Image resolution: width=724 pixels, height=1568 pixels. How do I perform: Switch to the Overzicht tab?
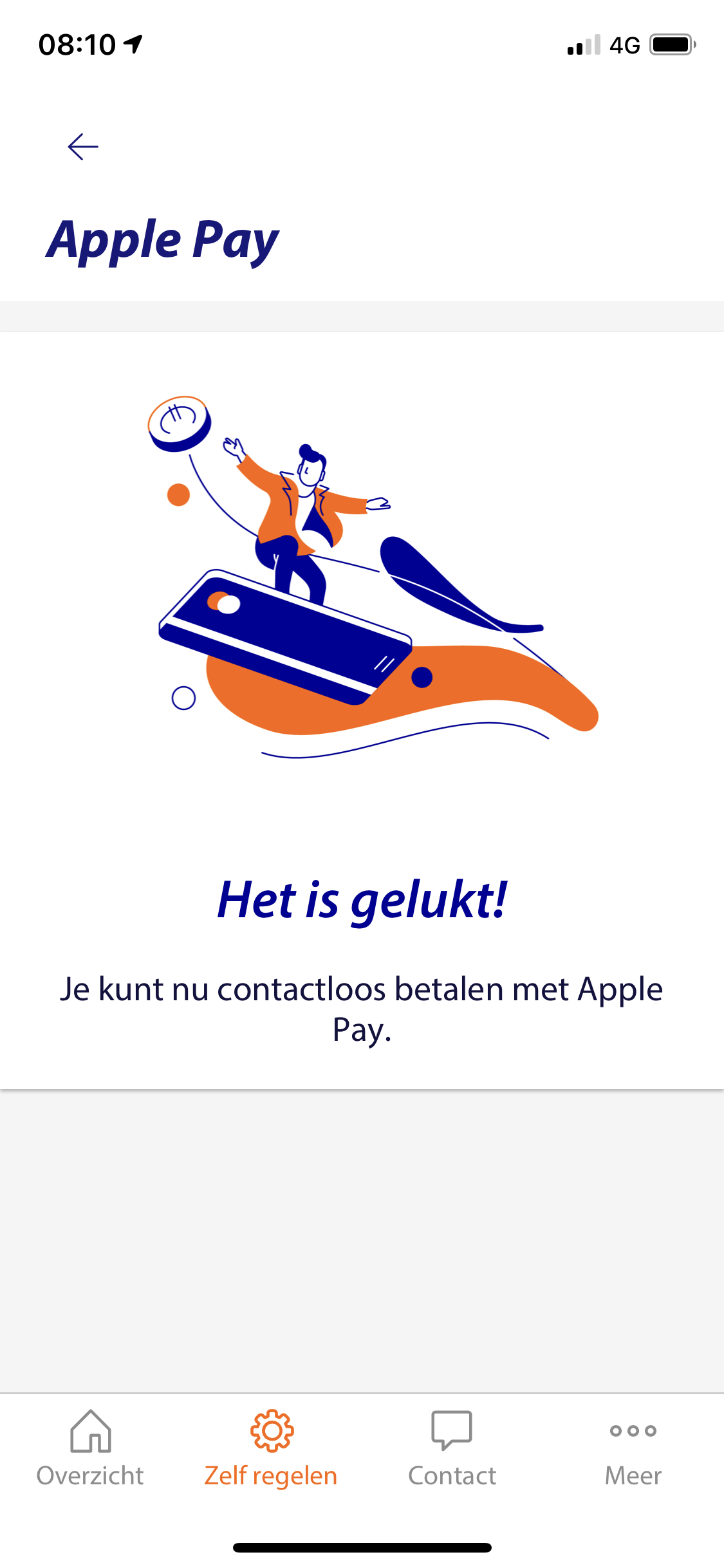click(x=90, y=1448)
